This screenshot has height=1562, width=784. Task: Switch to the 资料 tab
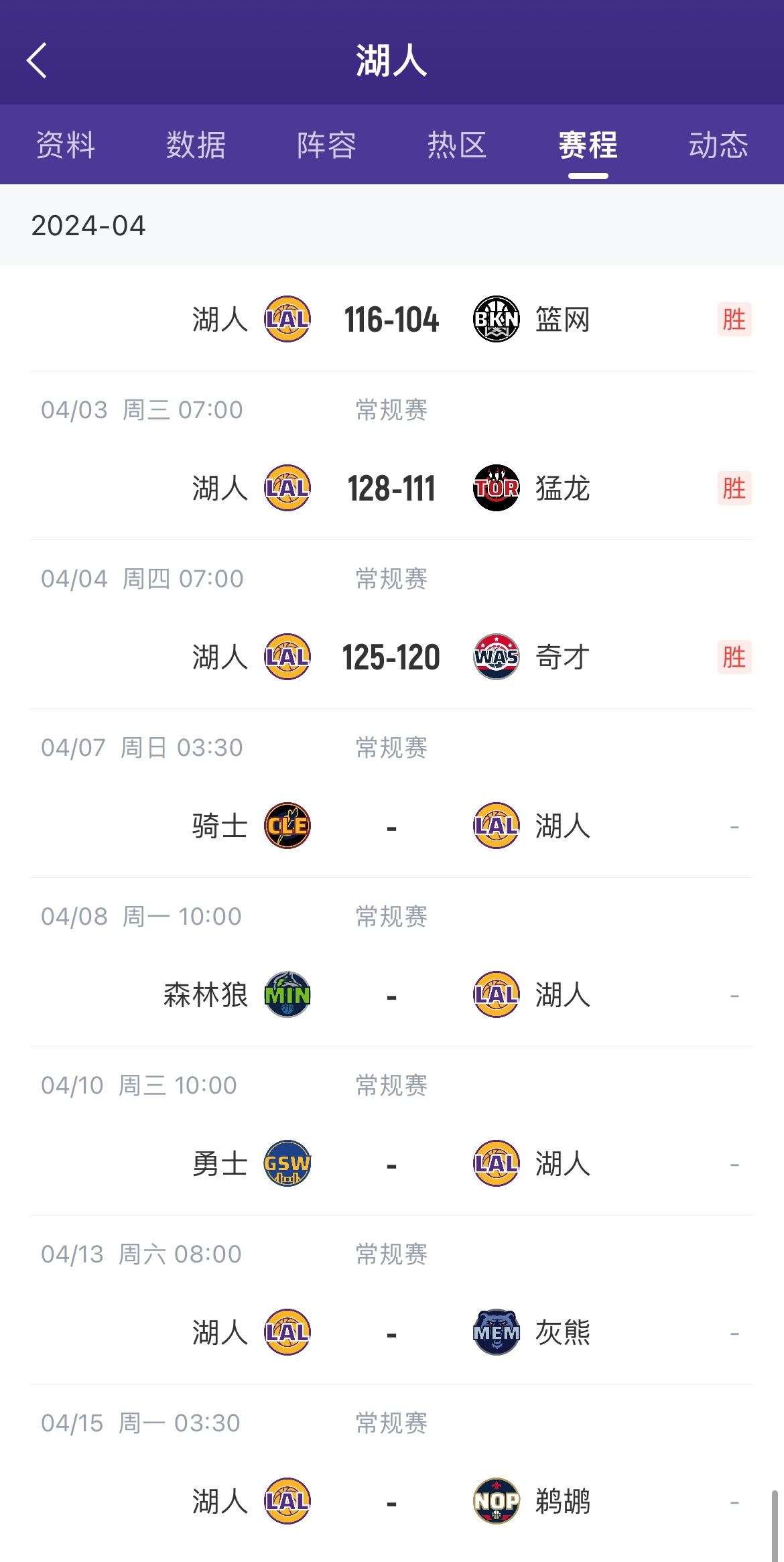[x=66, y=145]
